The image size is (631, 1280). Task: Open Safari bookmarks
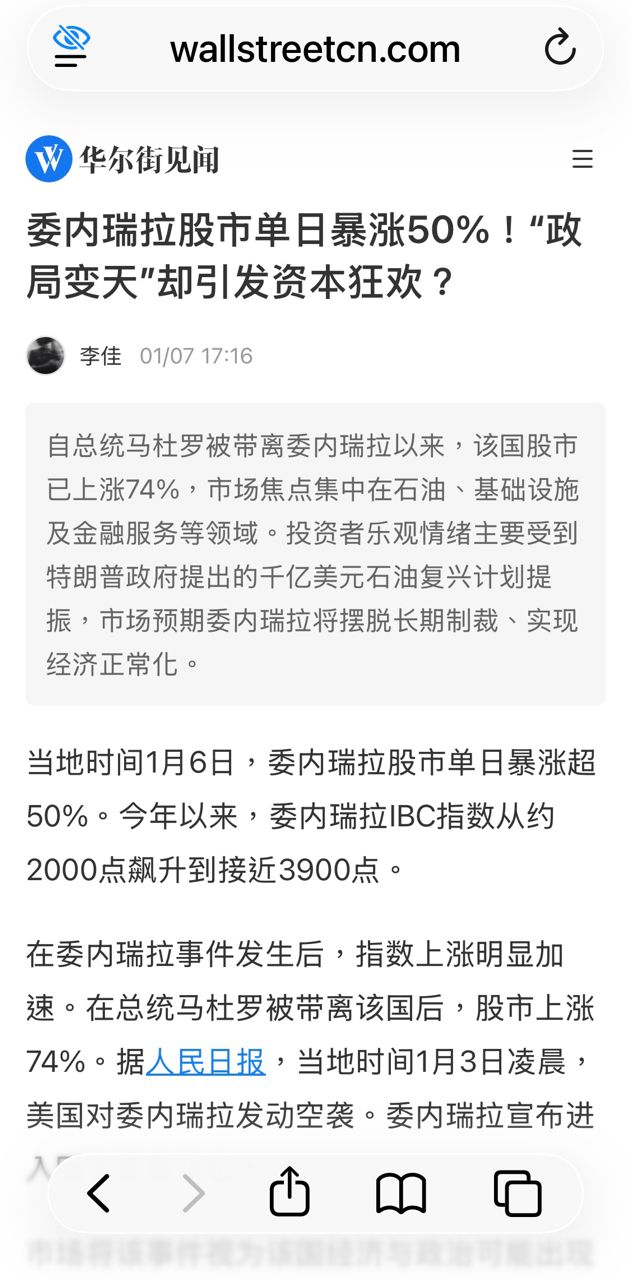click(401, 1194)
